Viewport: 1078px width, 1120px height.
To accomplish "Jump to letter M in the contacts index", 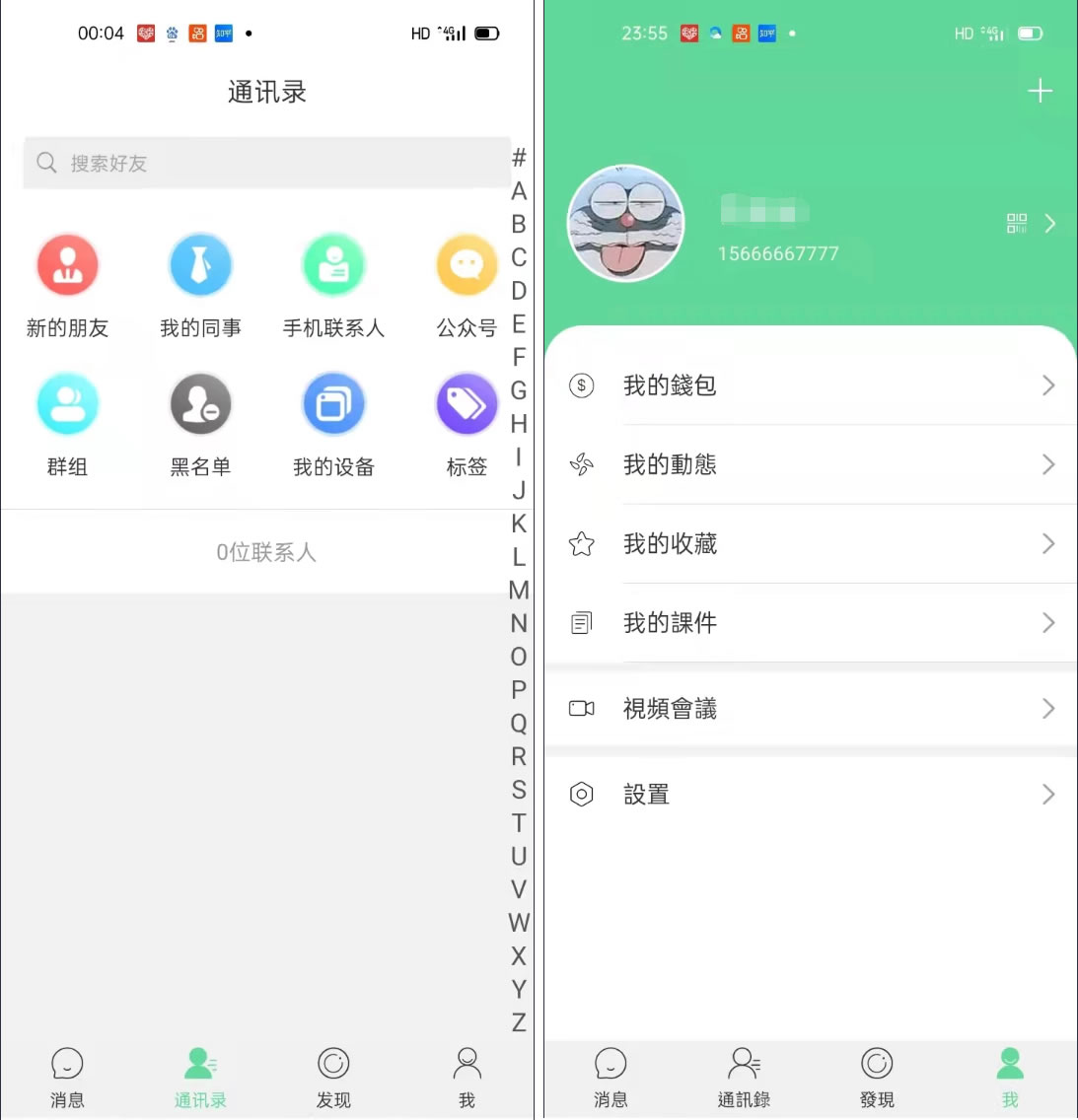I will 519,591.
